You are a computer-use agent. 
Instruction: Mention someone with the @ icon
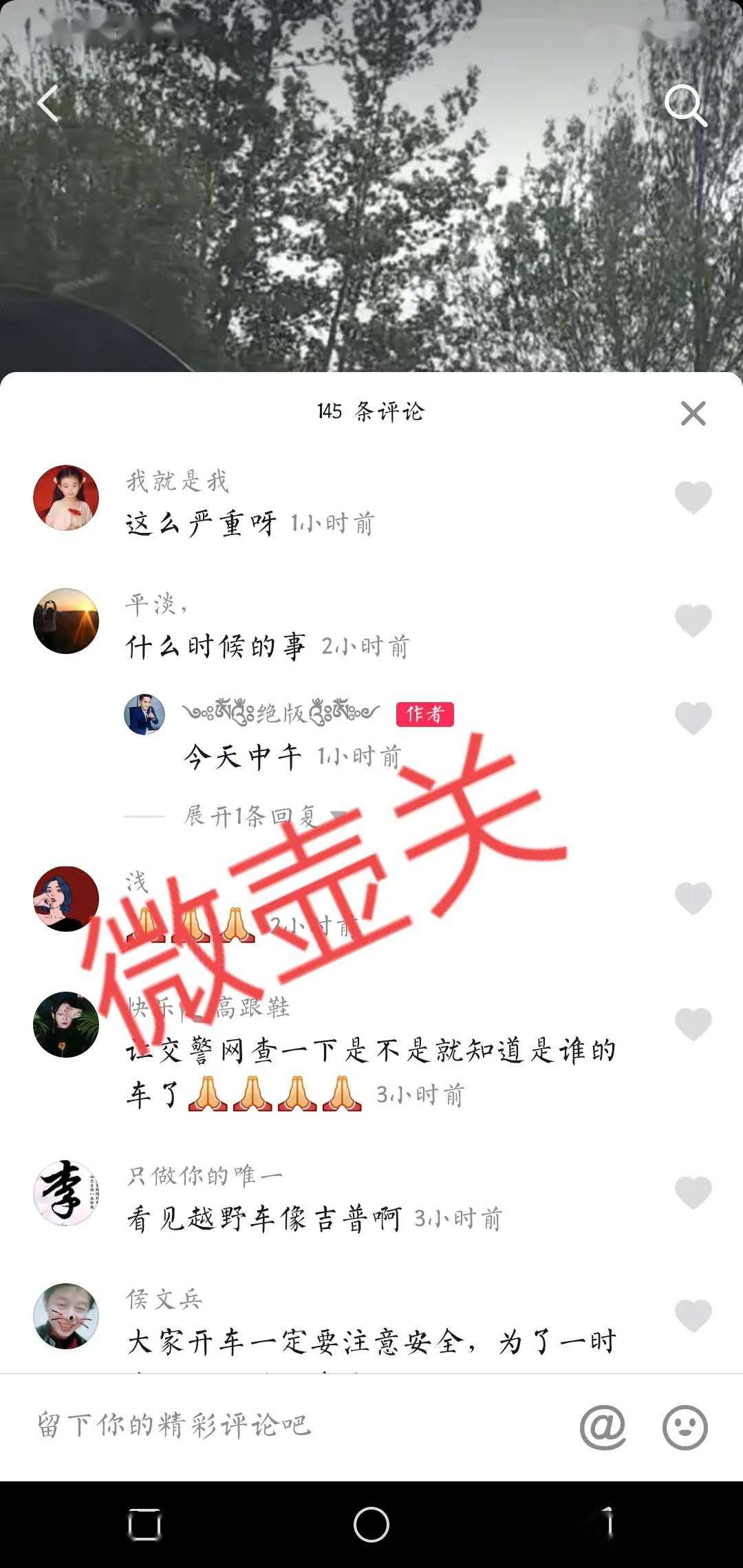click(603, 1426)
